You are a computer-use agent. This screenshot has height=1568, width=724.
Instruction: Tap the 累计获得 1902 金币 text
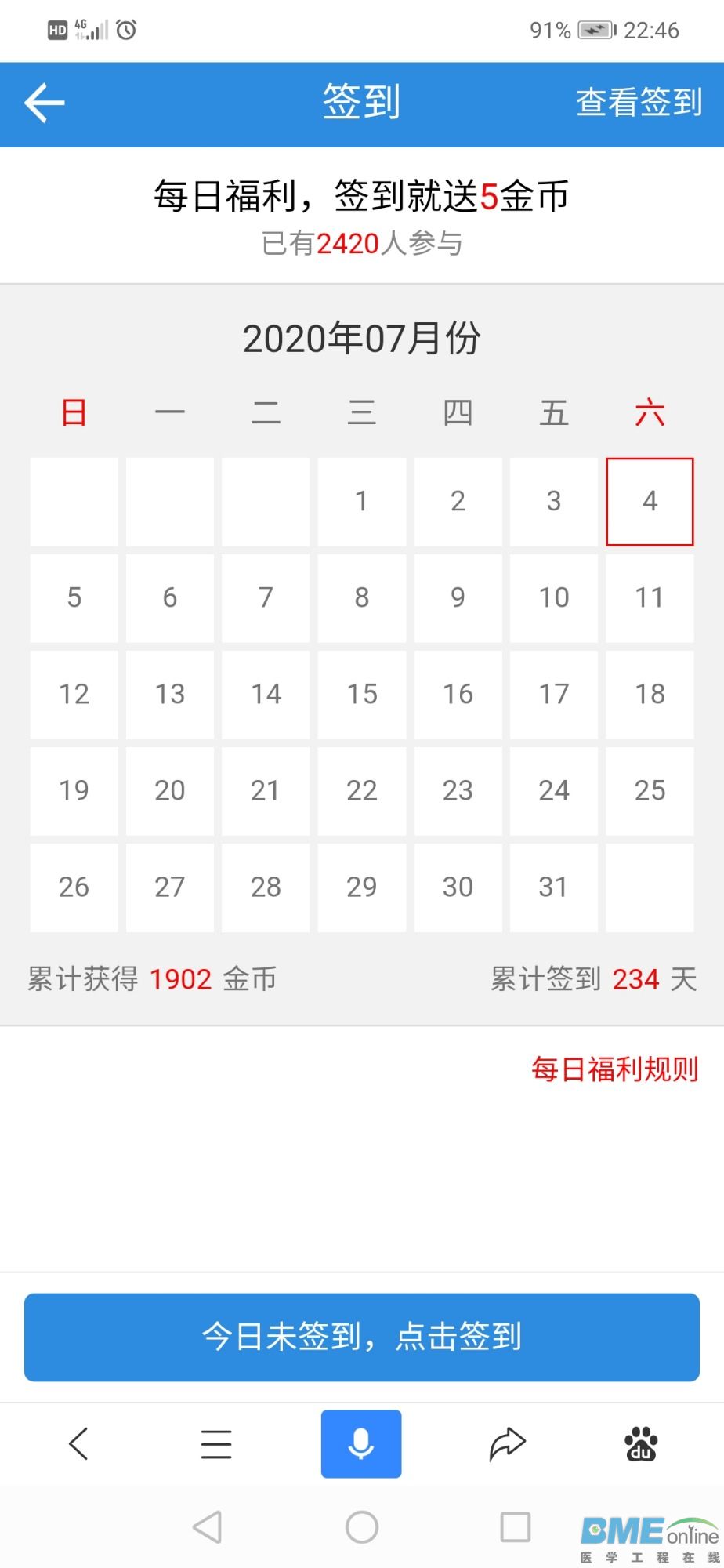coord(151,978)
